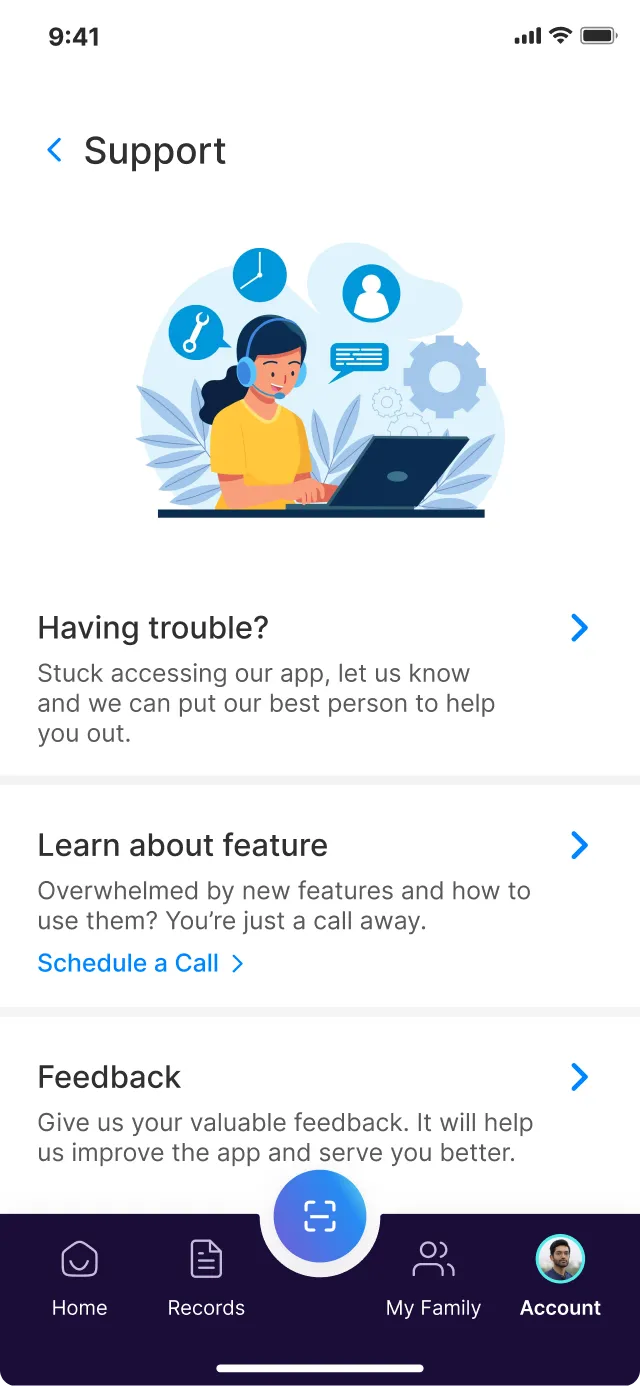Open the Learn about feature section
The height and width of the screenshot is (1386, 640).
point(320,896)
